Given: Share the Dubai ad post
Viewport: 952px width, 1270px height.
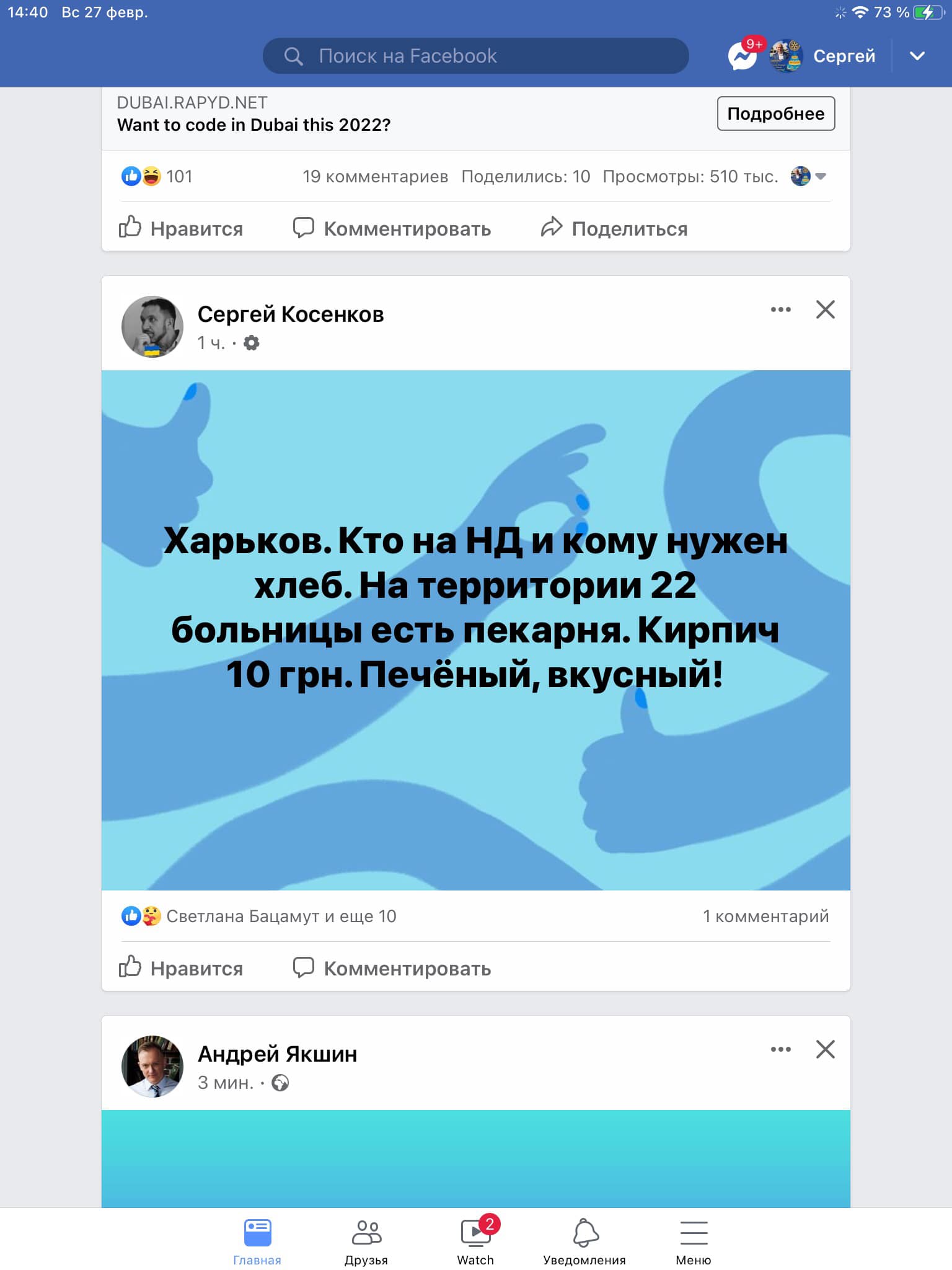Looking at the screenshot, I should 614,228.
